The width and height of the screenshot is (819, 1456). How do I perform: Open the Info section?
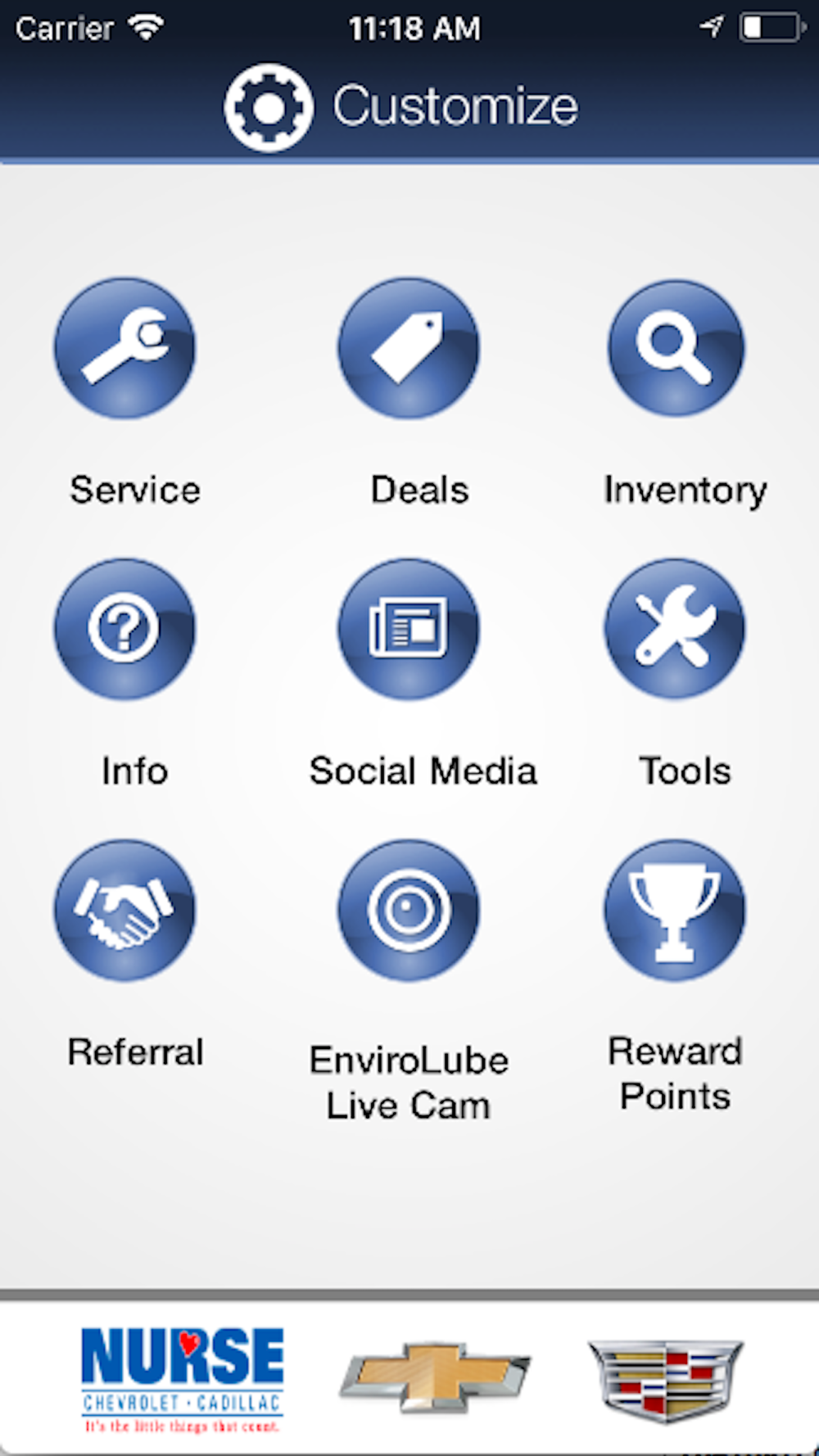[125, 629]
